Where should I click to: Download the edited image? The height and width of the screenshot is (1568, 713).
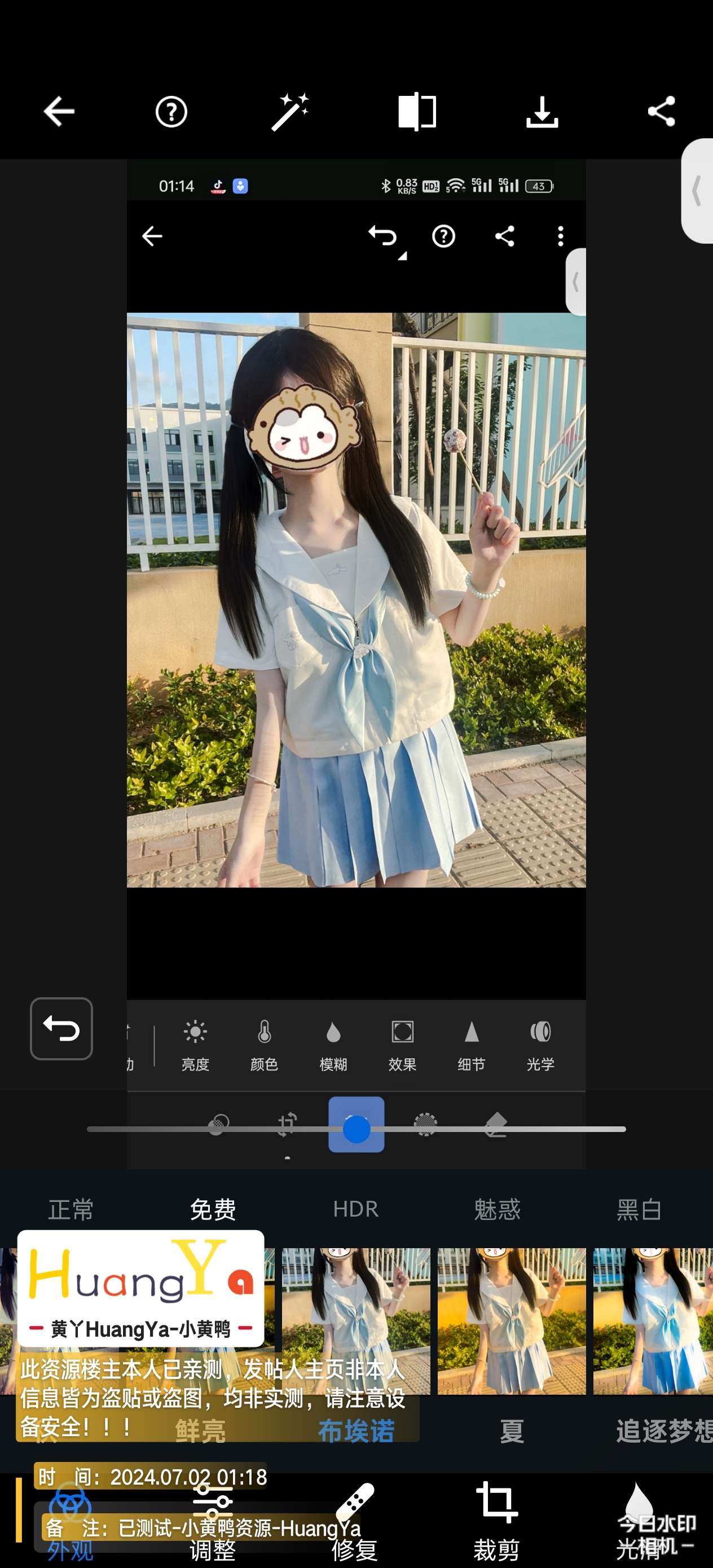pos(542,112)
